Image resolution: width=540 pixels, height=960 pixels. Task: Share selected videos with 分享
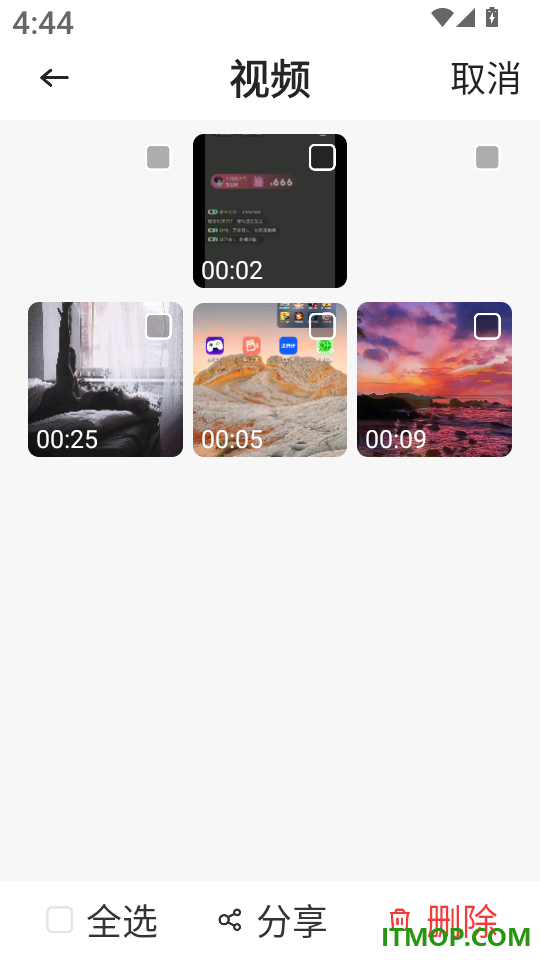coord(272,920)
